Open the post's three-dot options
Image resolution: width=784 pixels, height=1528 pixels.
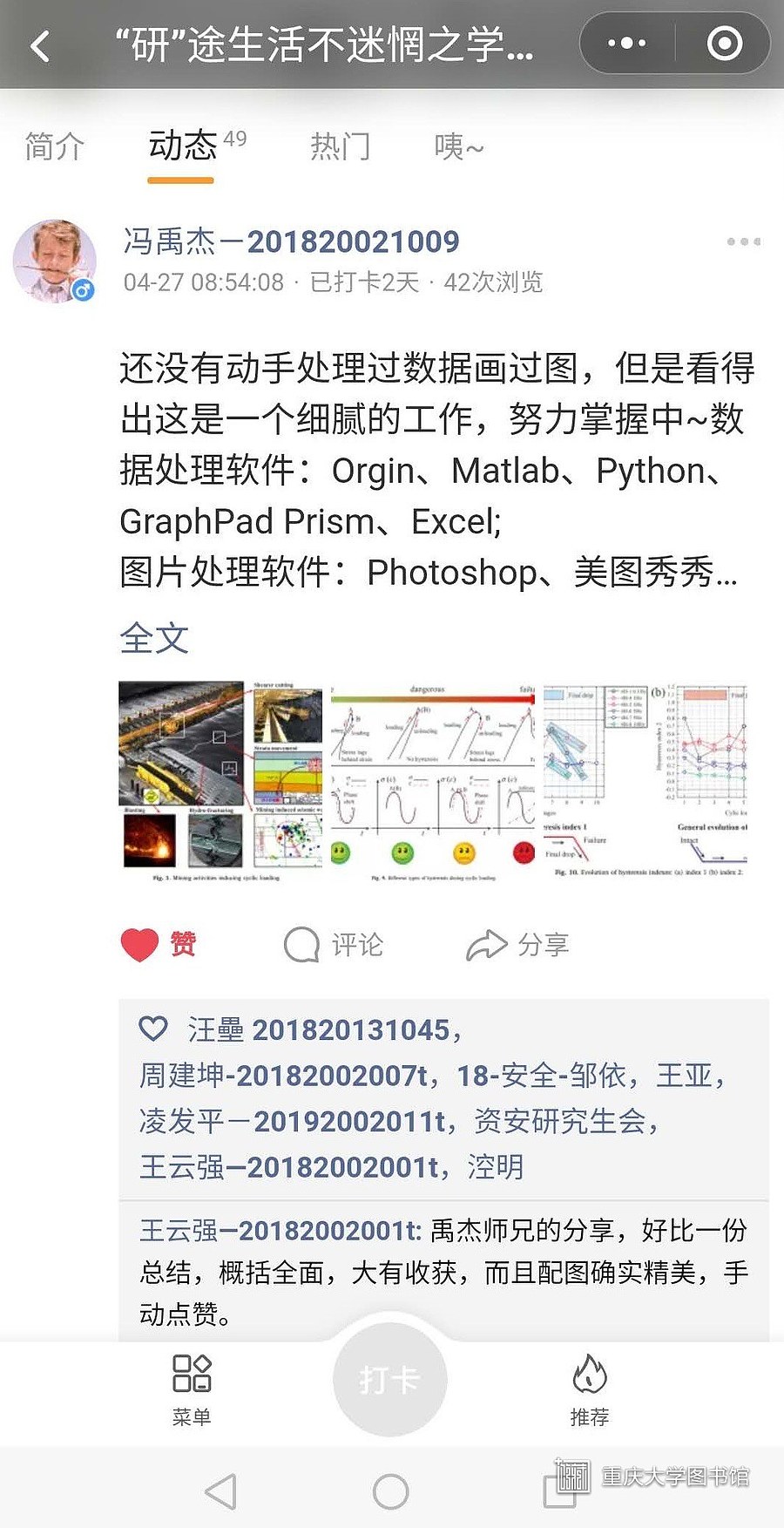tap(743, 241)
